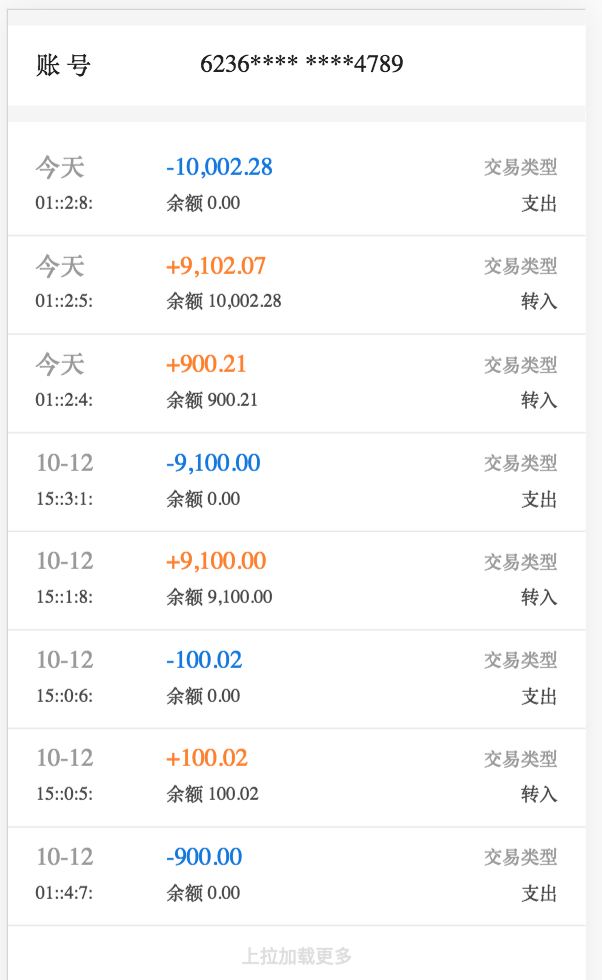Open the +100.02 transfer-in record
The width and height of the screenshot is (602, 980).
(x=296, y=777)
